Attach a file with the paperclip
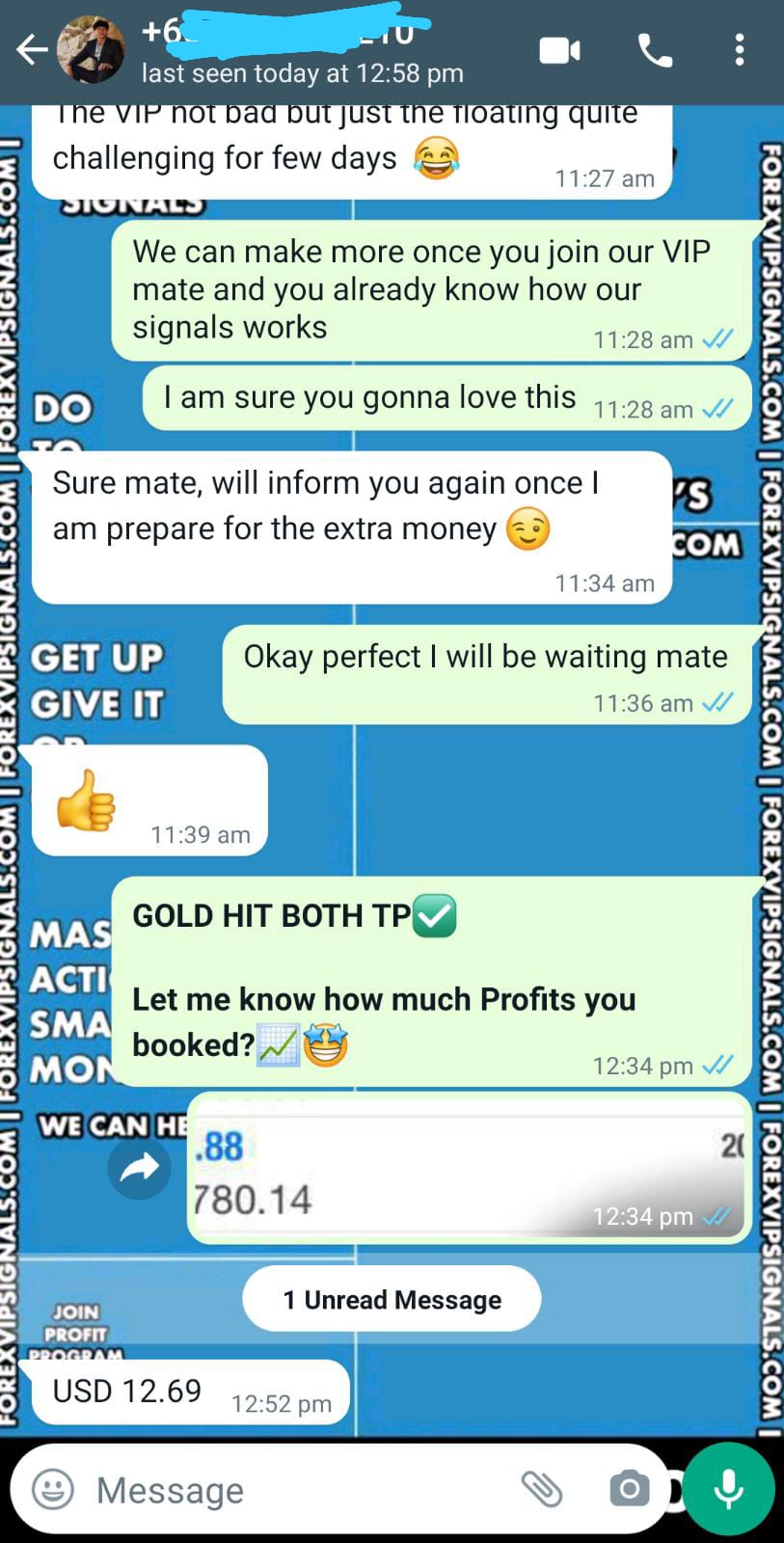Screen dimensions: 784x1543 click(542, 1490)
